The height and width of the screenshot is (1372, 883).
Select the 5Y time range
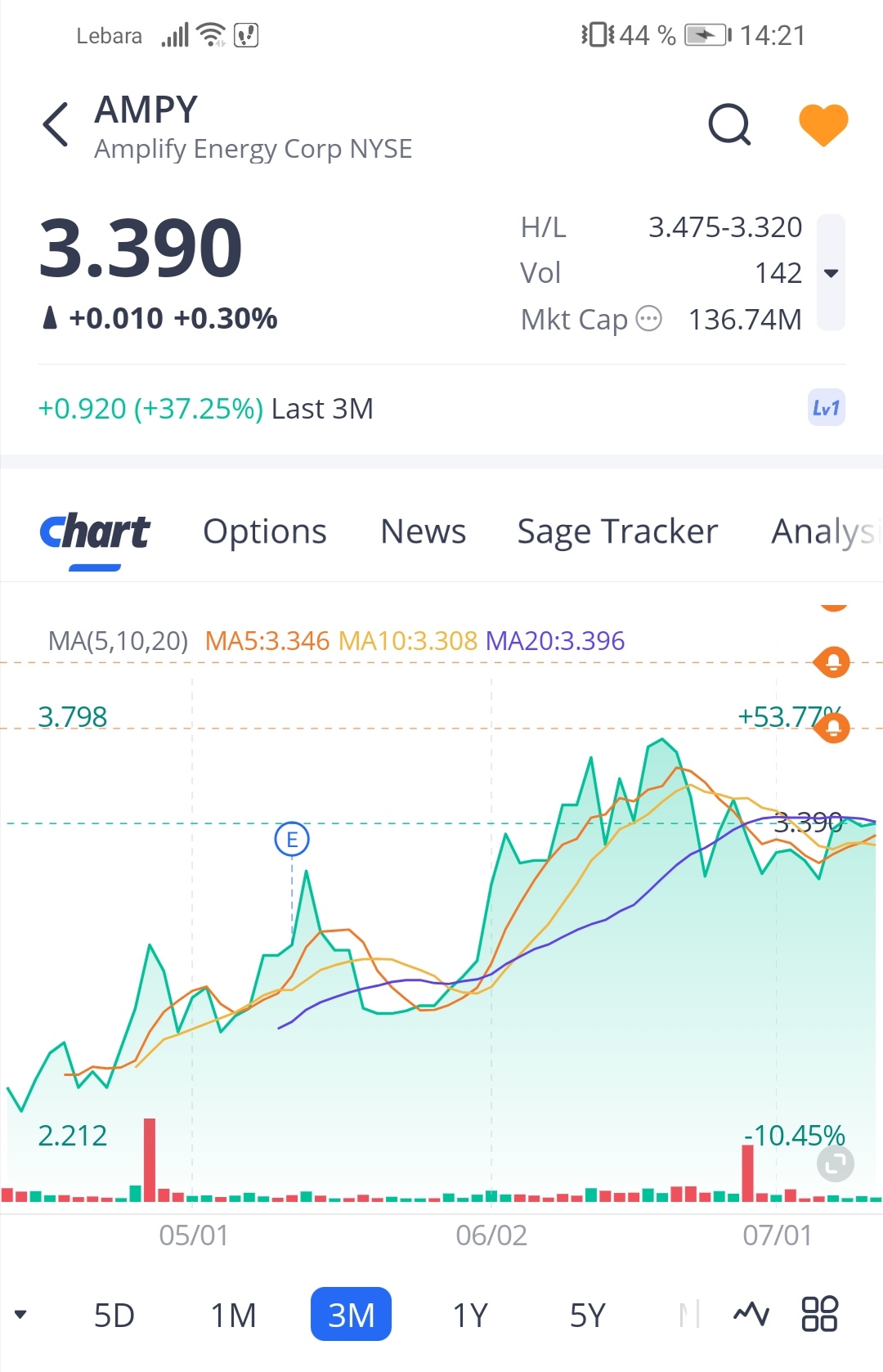[x=587, y=1316]
